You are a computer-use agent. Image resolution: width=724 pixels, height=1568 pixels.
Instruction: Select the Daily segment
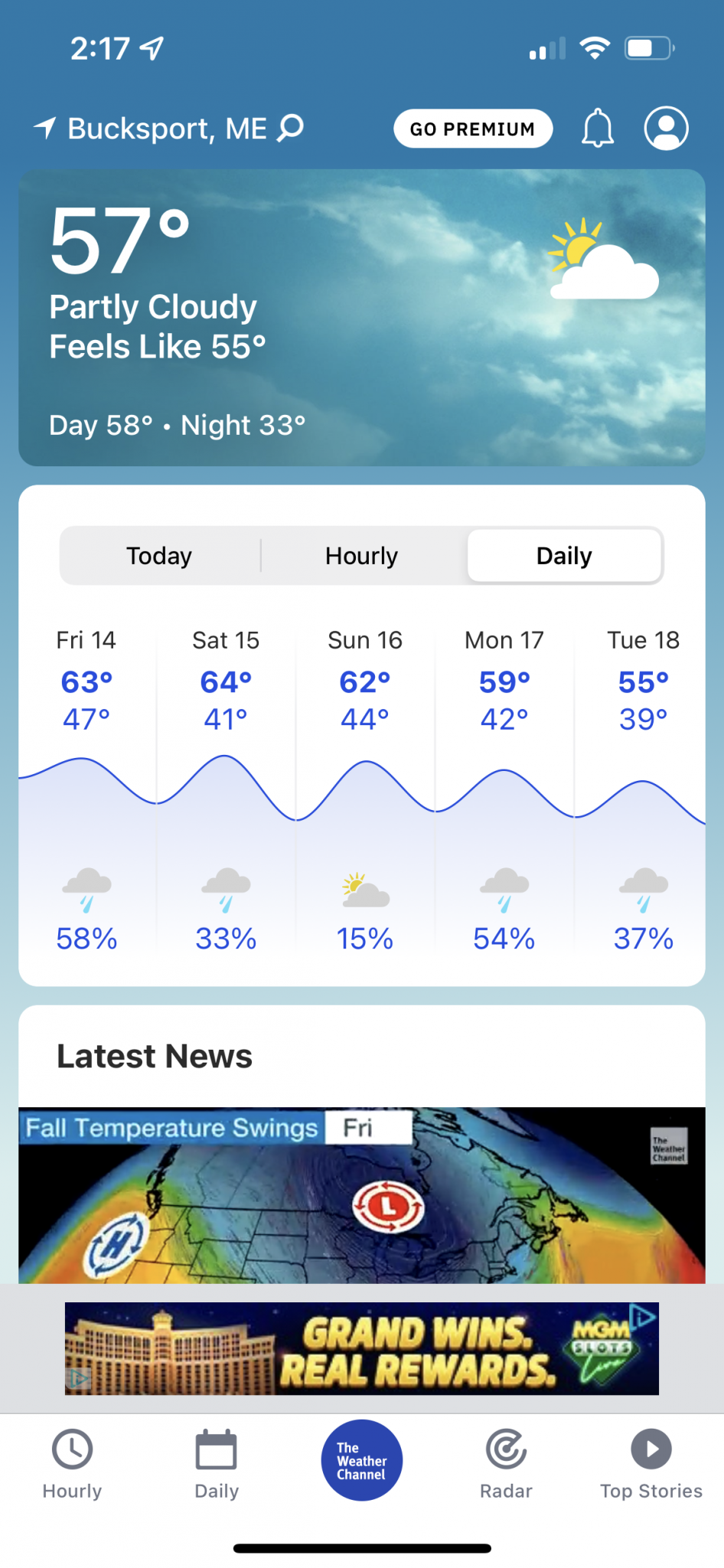(x=564, y=556)
